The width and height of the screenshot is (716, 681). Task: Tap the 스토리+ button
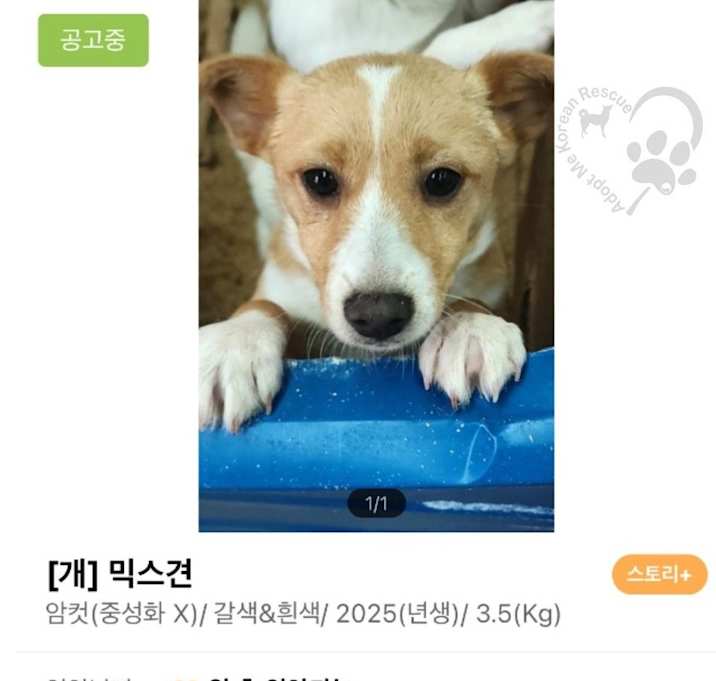[x=659, y=575]
